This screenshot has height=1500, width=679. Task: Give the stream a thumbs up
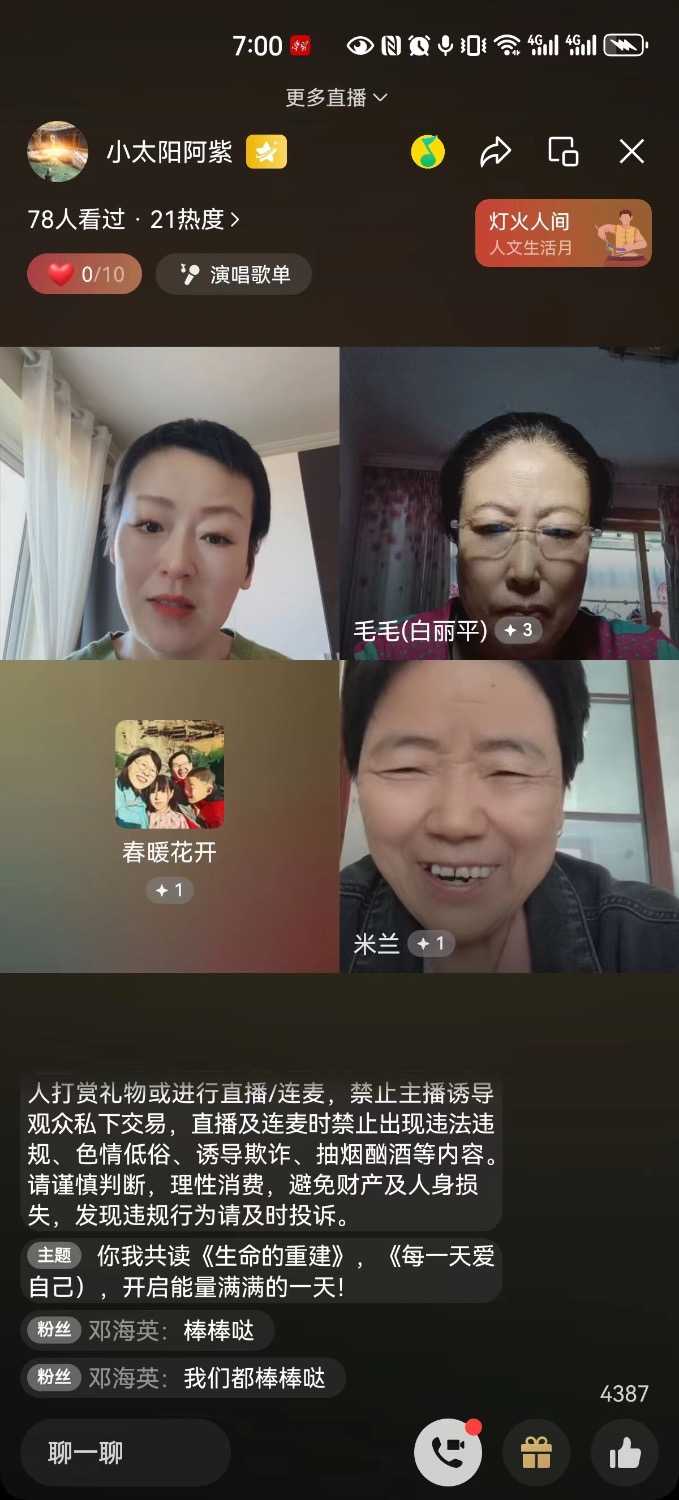(624, 1453)
